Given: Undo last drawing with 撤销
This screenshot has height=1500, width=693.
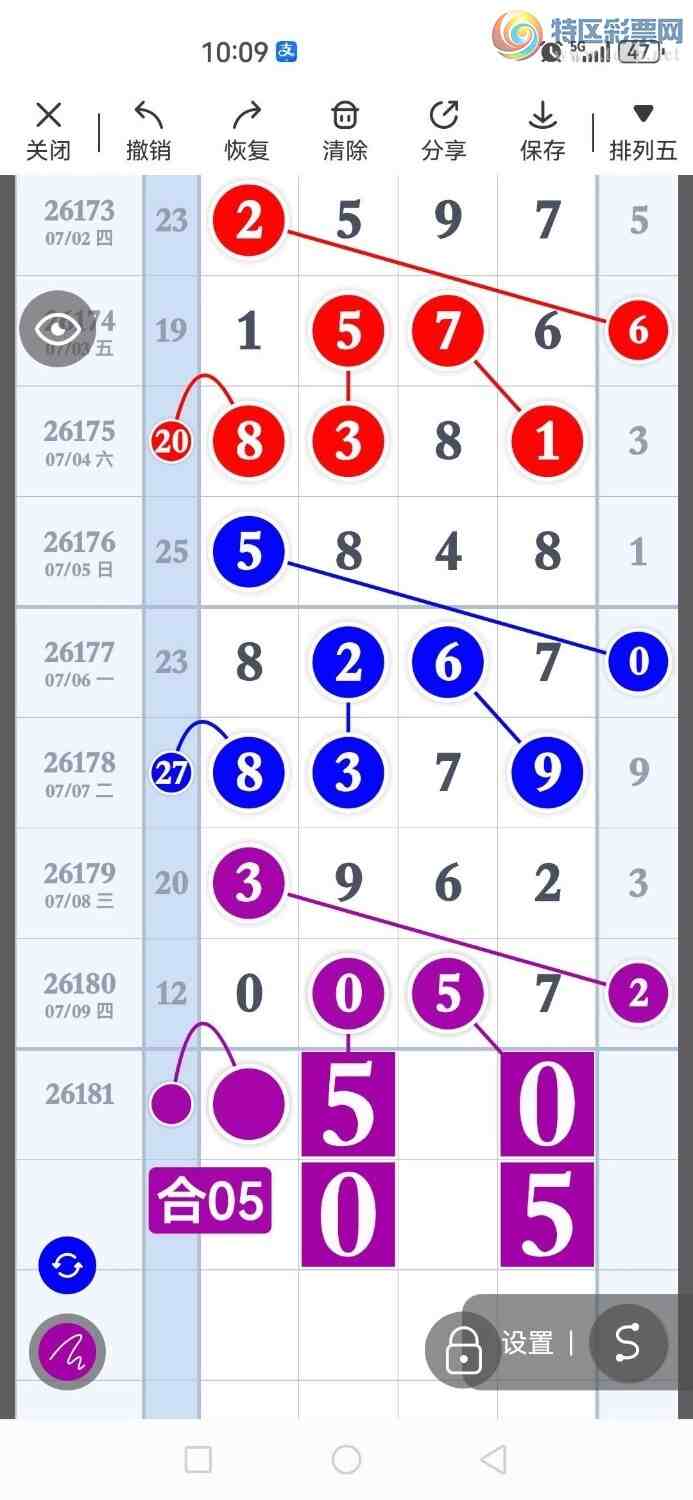Looking at the screenshot, I should (148, 131).
